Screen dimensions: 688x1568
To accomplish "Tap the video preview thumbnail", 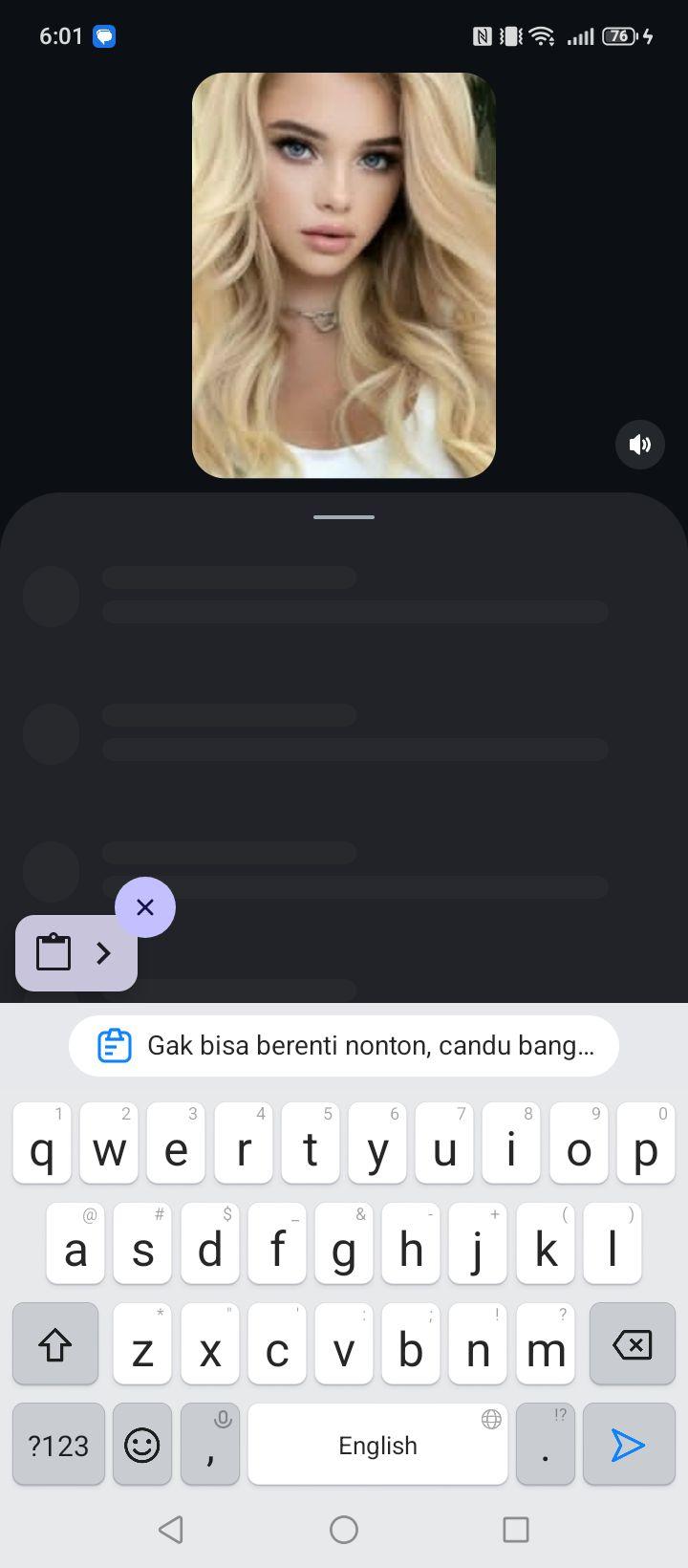I will tap(344, 275).
